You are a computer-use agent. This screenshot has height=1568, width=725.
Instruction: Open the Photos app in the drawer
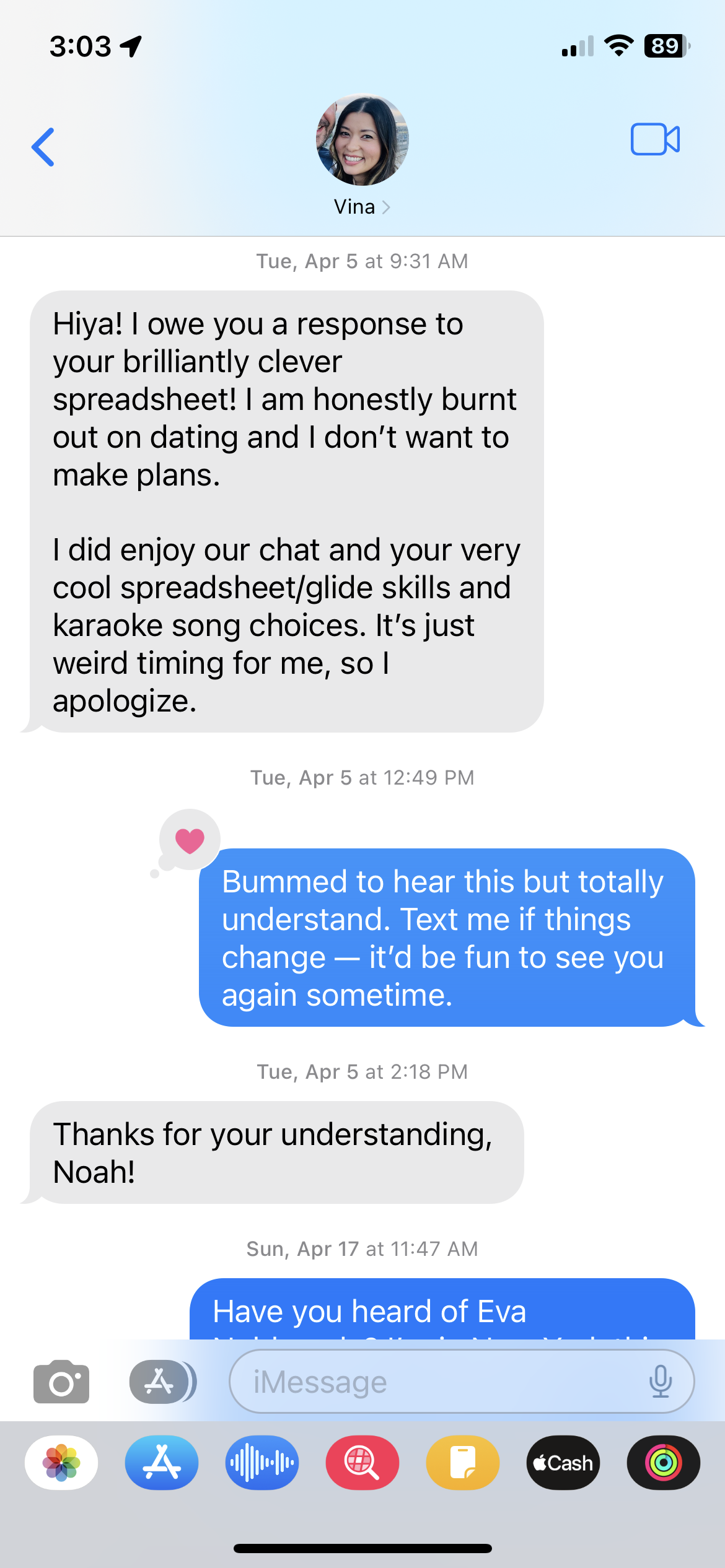point(61,1463)
